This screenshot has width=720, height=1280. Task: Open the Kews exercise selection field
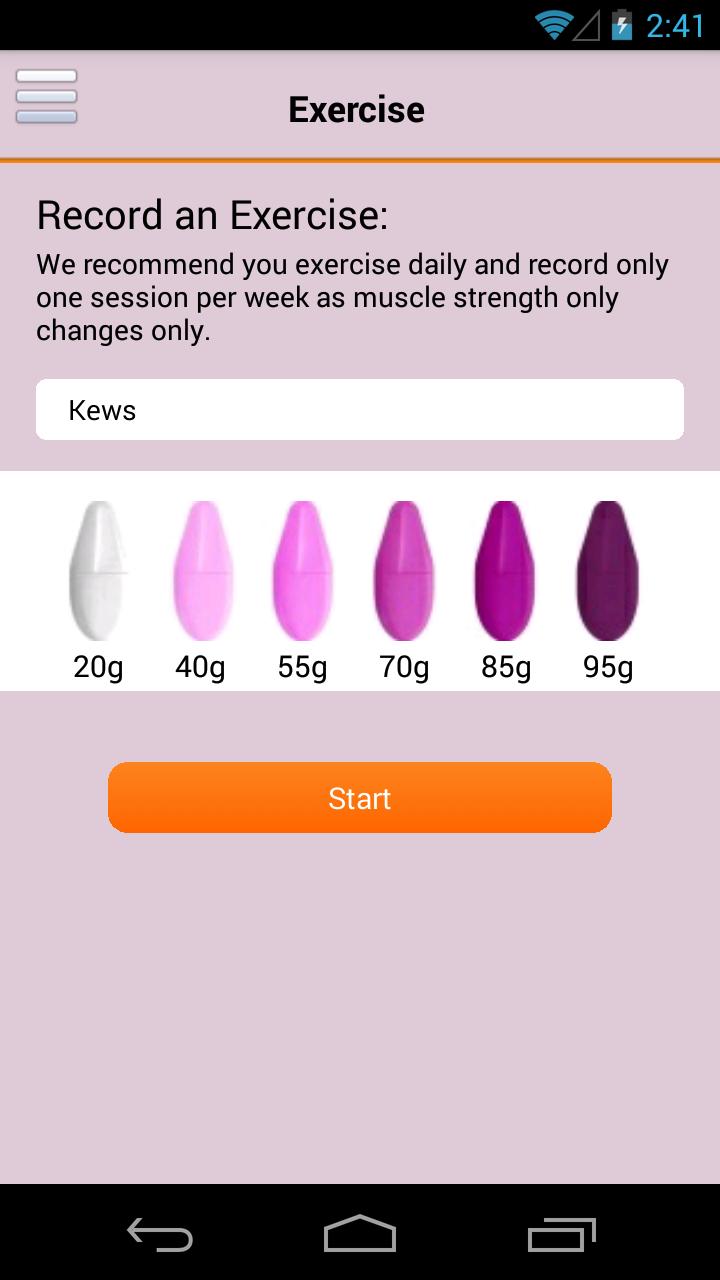[360, 409]
